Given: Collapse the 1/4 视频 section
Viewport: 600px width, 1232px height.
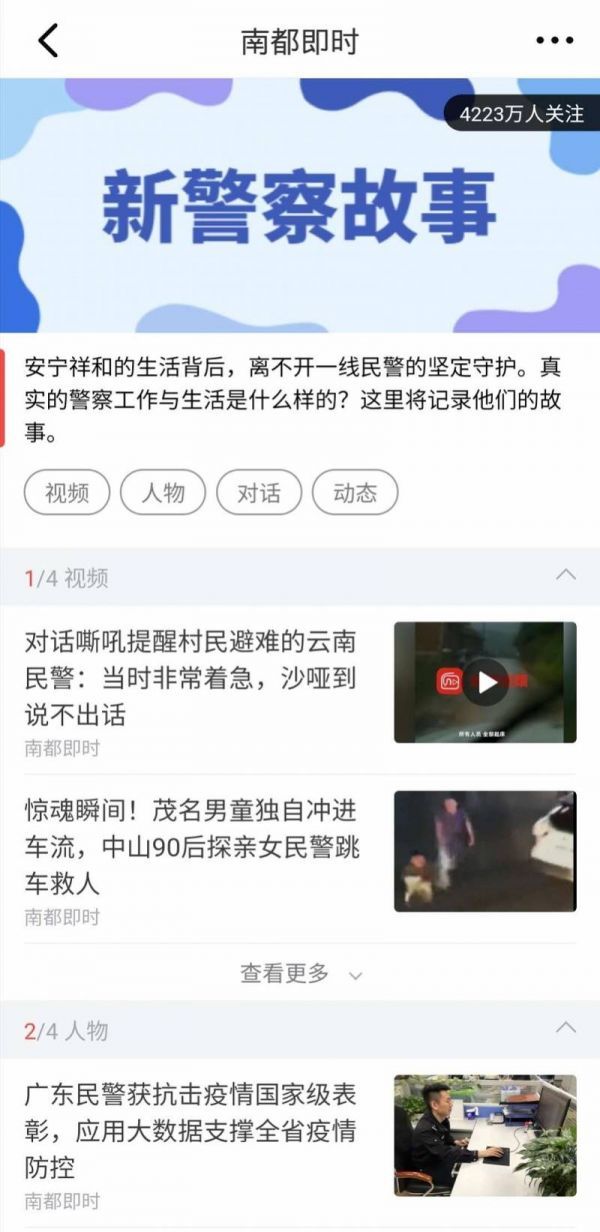Looking at the screenshot, I should point(565,575).
